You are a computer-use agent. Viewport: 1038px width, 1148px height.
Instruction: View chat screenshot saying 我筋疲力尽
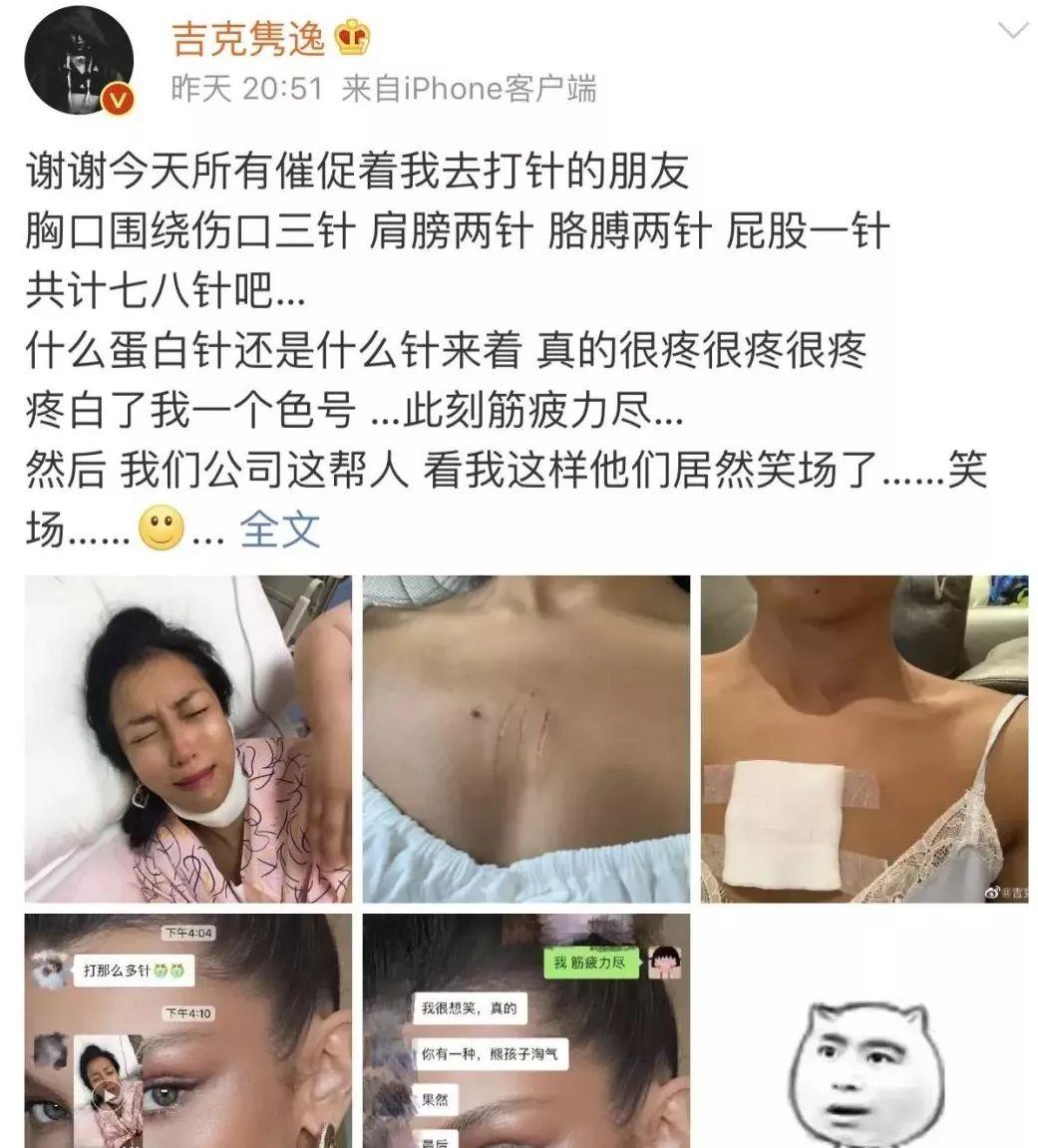[525, 1030]
